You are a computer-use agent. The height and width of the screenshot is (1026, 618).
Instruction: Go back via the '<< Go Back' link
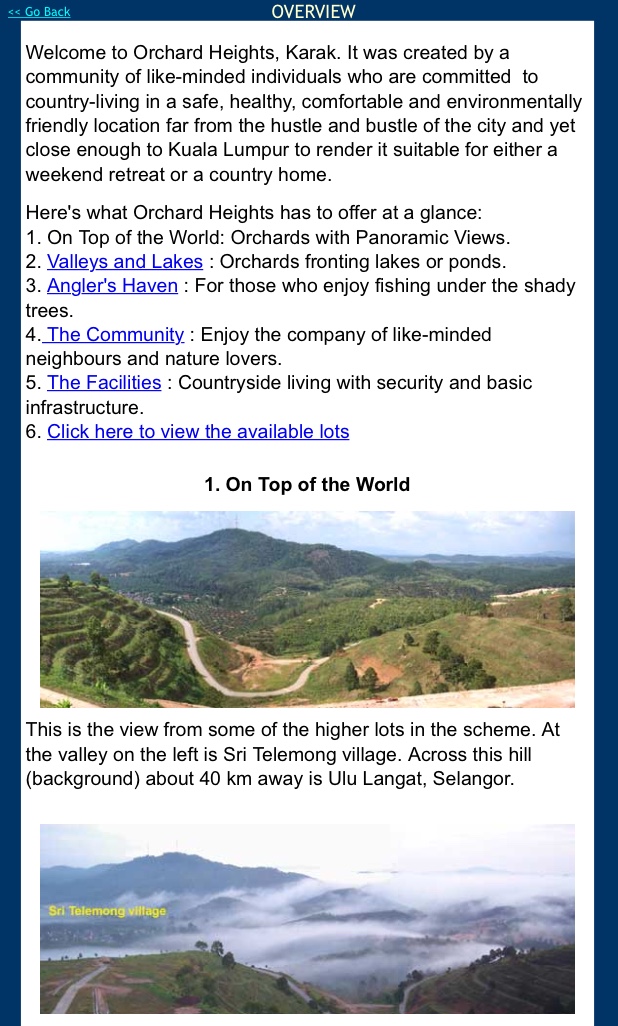39,12
